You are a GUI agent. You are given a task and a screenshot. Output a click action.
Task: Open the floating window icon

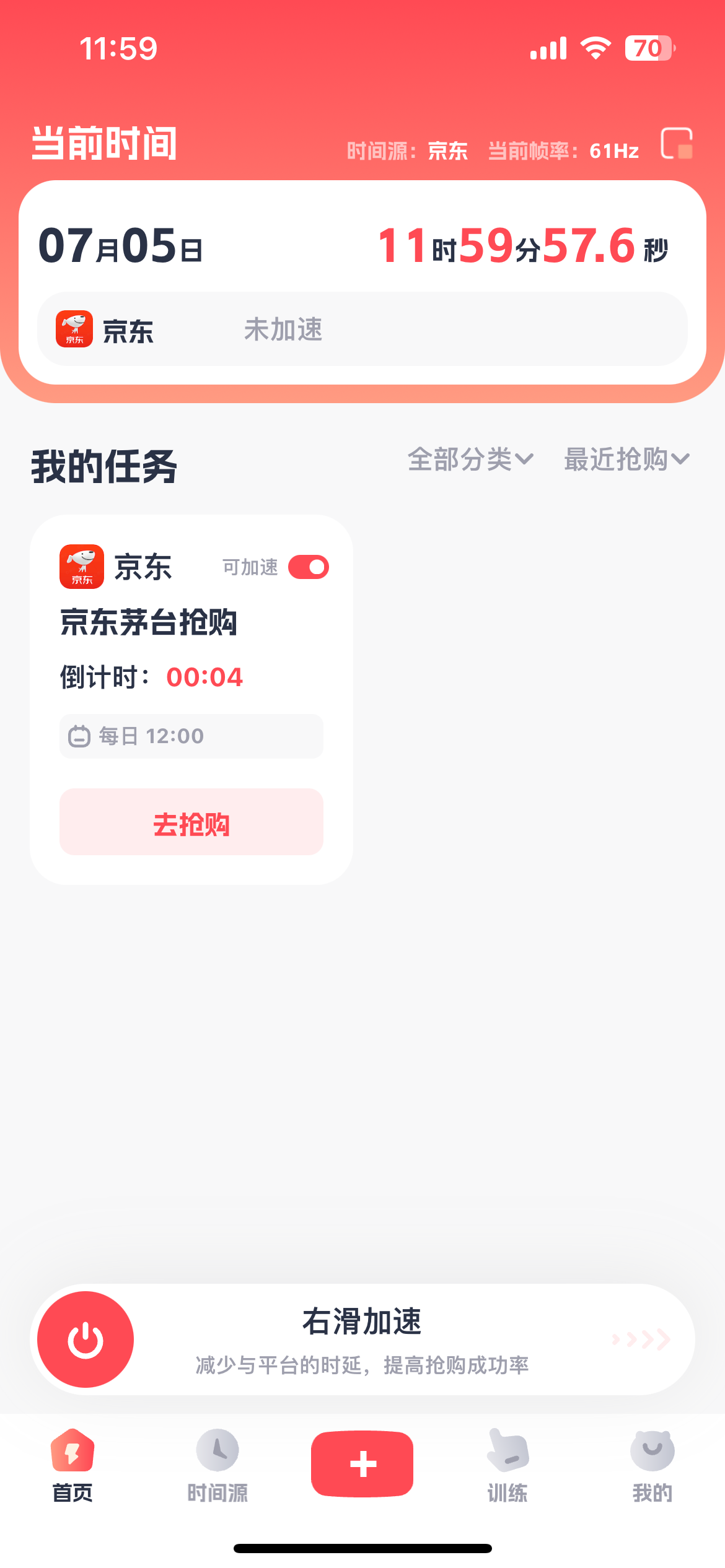[x=676, y=145]
